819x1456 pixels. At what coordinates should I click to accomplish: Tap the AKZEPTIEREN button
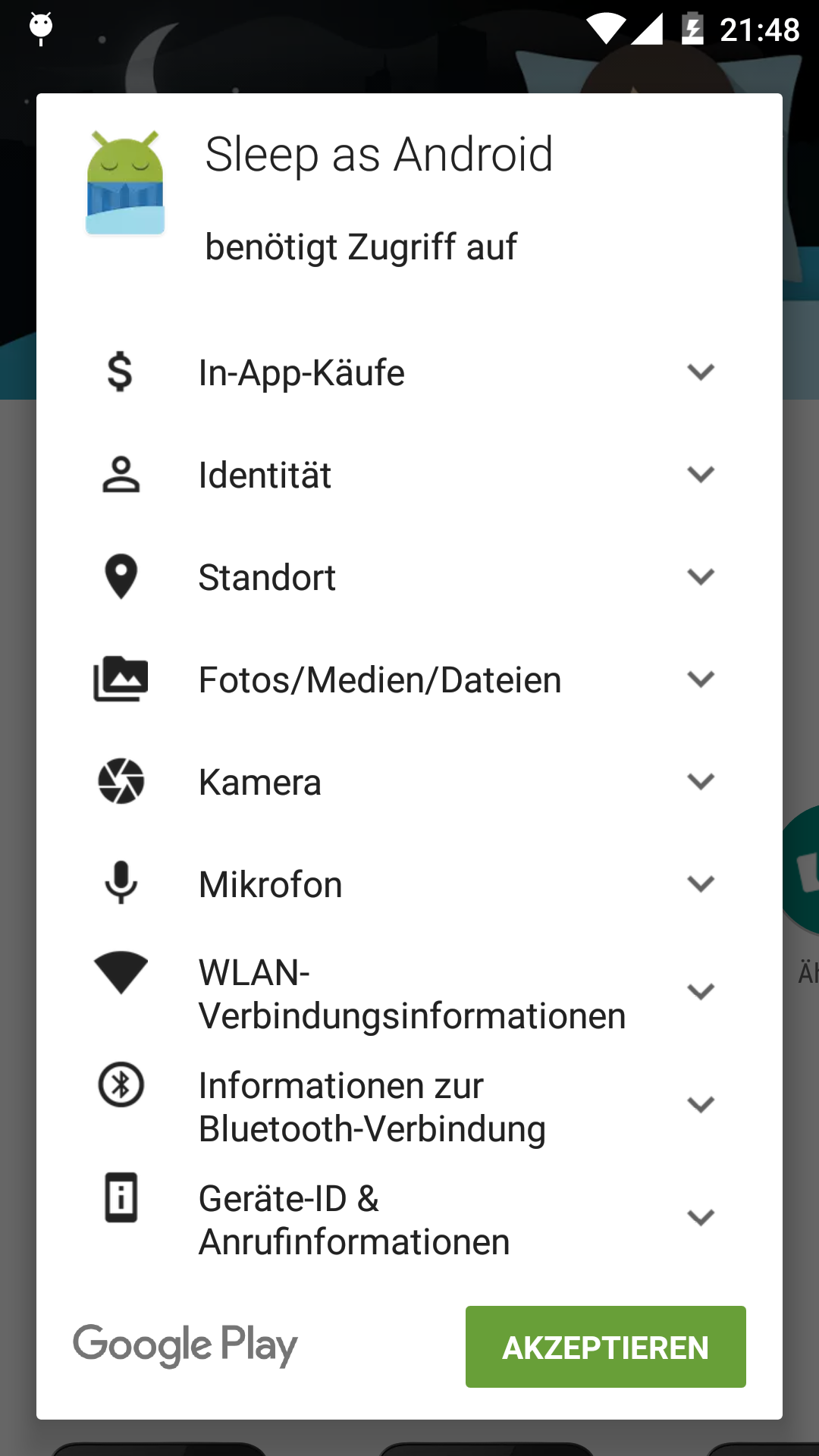pyautogui.click(x=605, y=1347)
